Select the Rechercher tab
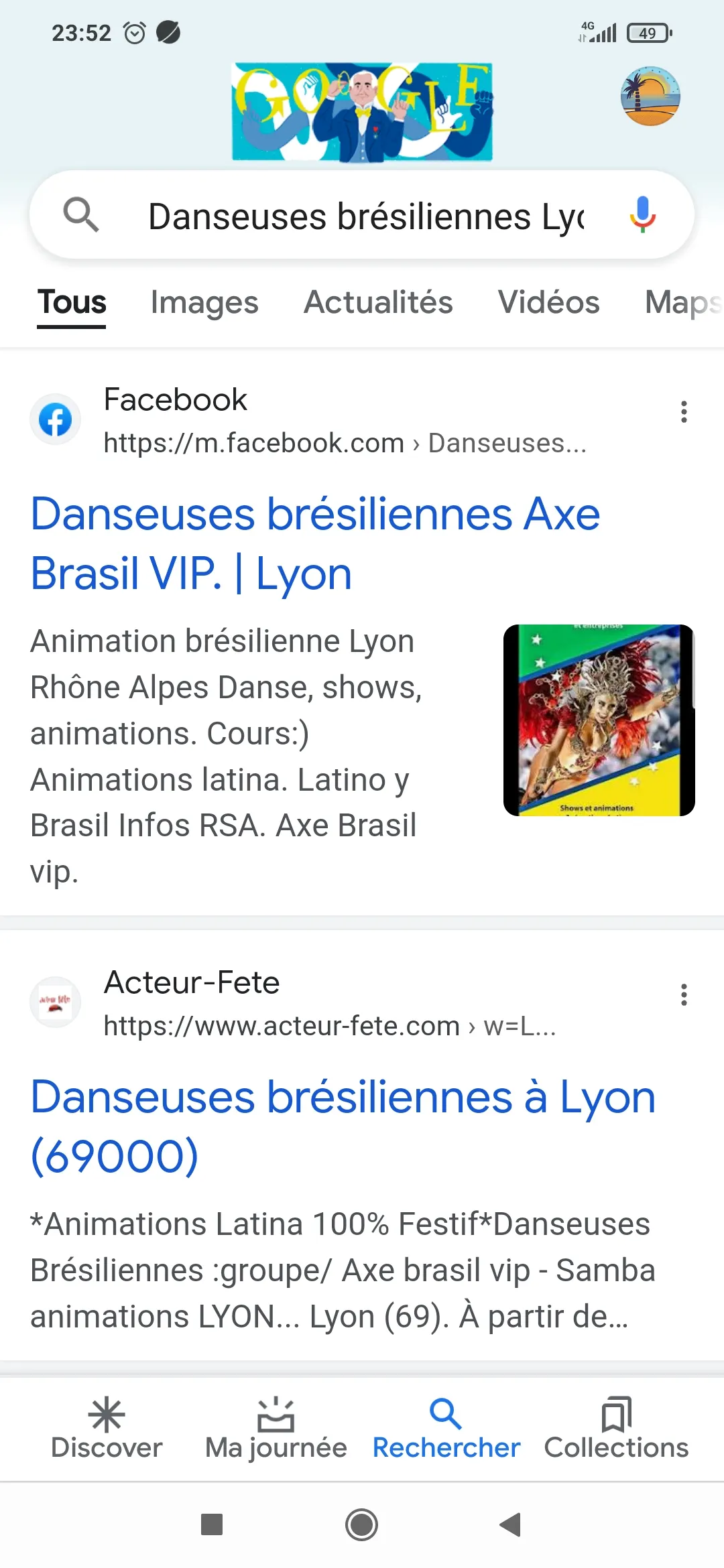This screenshot has width=724, height=1568. click(x=446, y=1428)
